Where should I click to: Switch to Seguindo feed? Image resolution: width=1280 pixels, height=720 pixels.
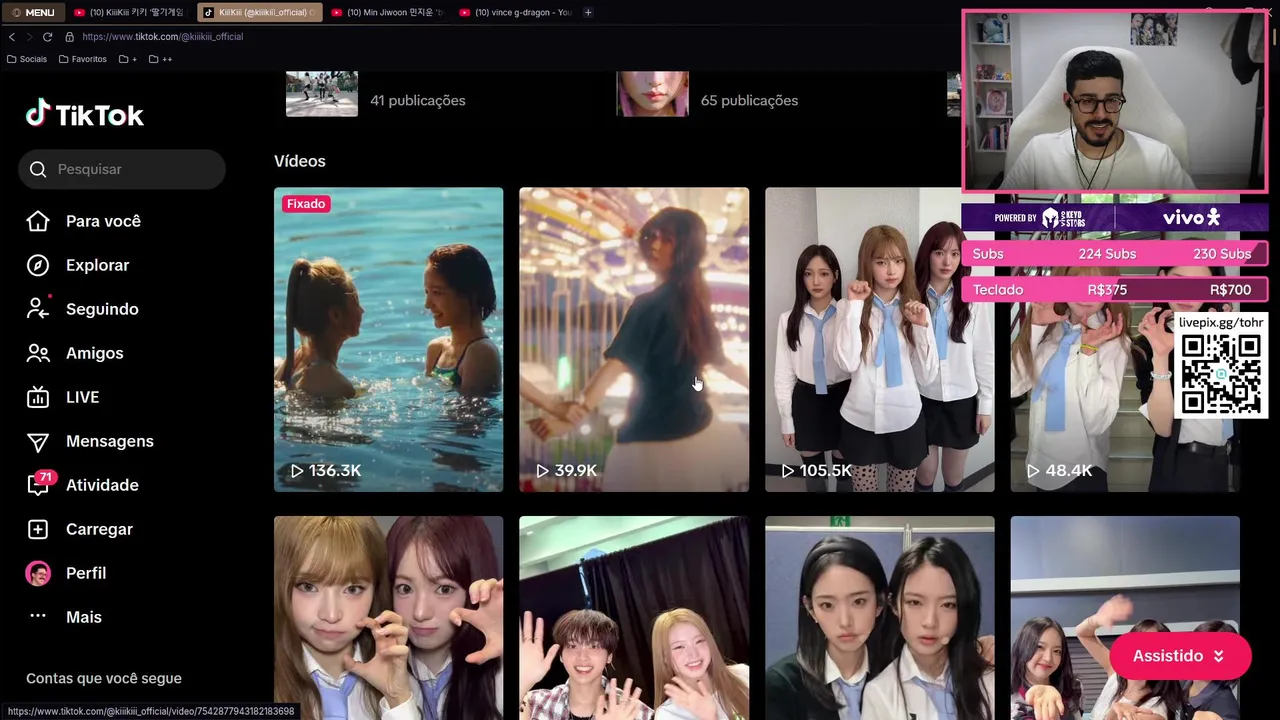pyautogui.click(x=101, y=309)
